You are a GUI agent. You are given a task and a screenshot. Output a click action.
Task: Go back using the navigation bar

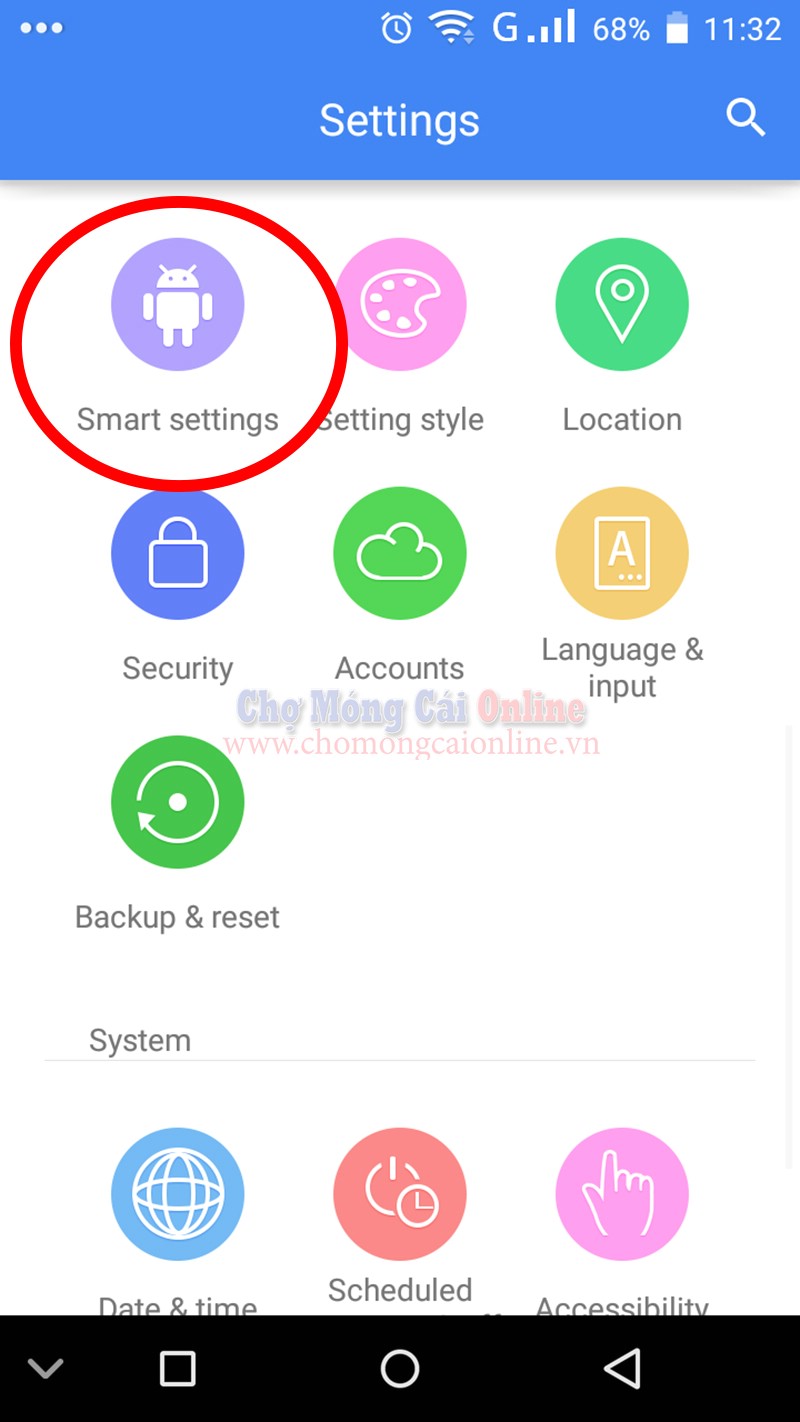point(622,1368)
